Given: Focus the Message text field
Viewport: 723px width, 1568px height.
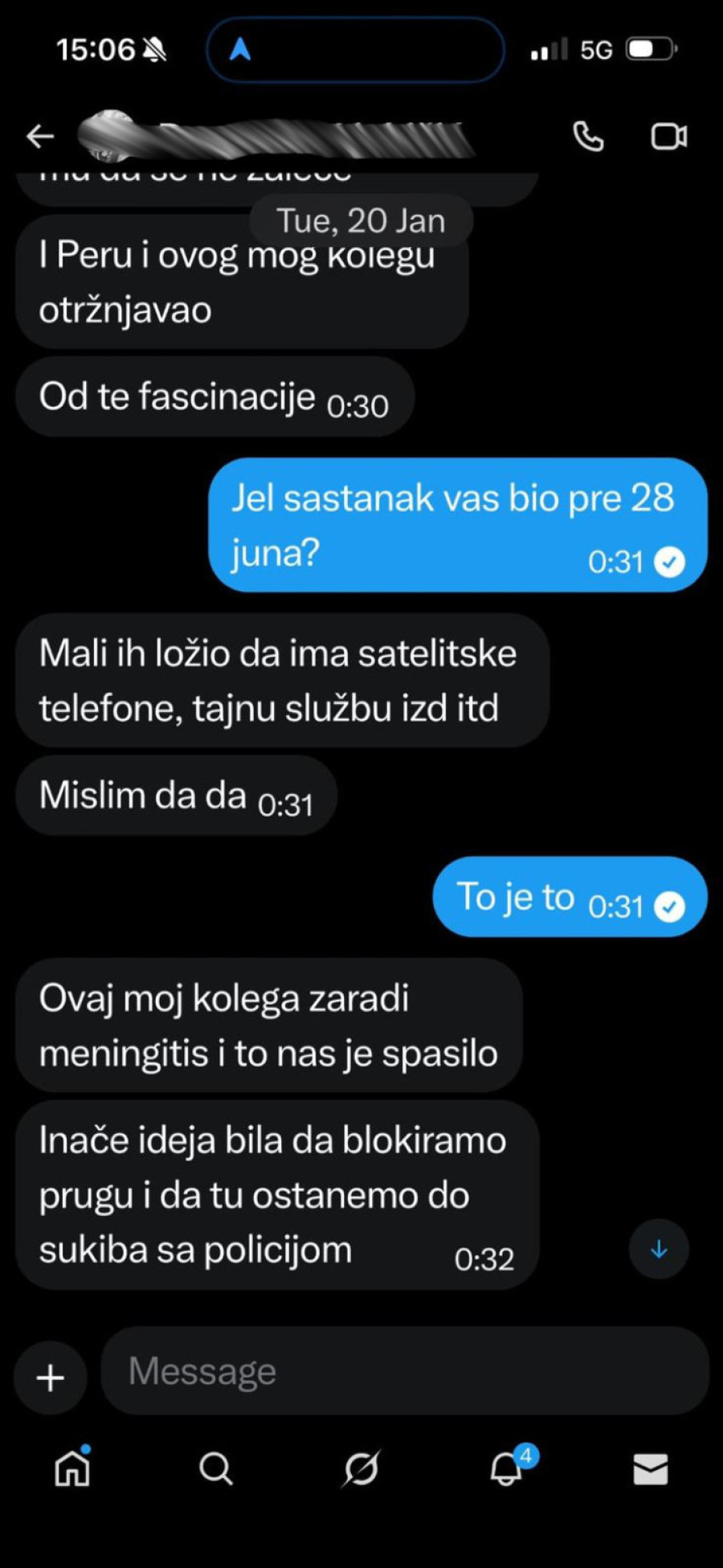Looking at the screenshot, I should [405, 1371].
